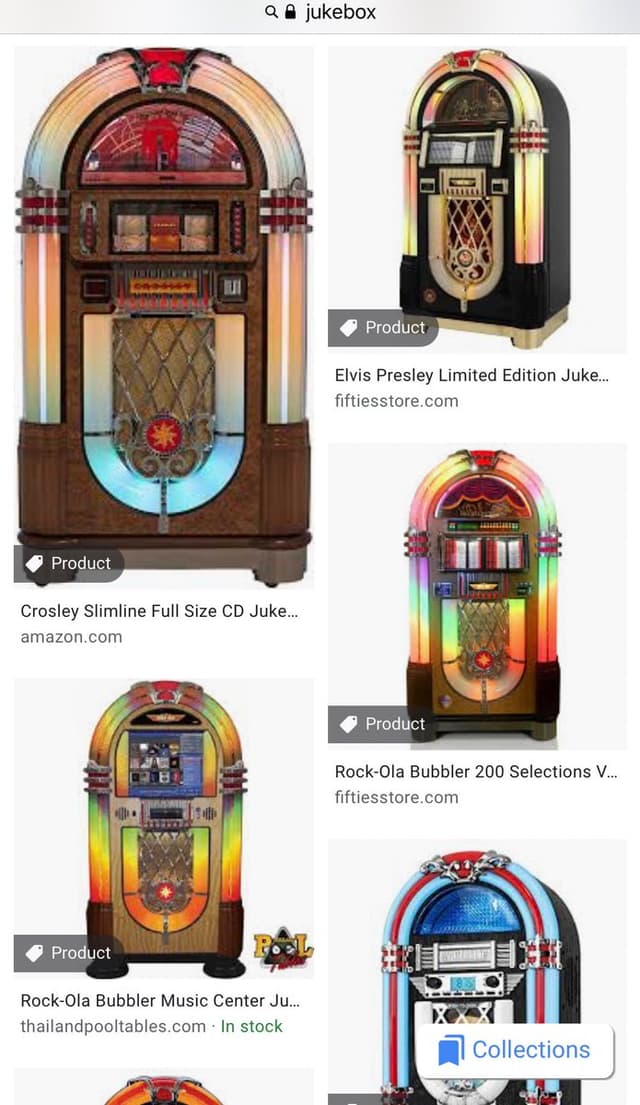Tap the jukebox address bar
This screenshot has width=640, height=1105.
pyautogui.click(x=320, y=13)
